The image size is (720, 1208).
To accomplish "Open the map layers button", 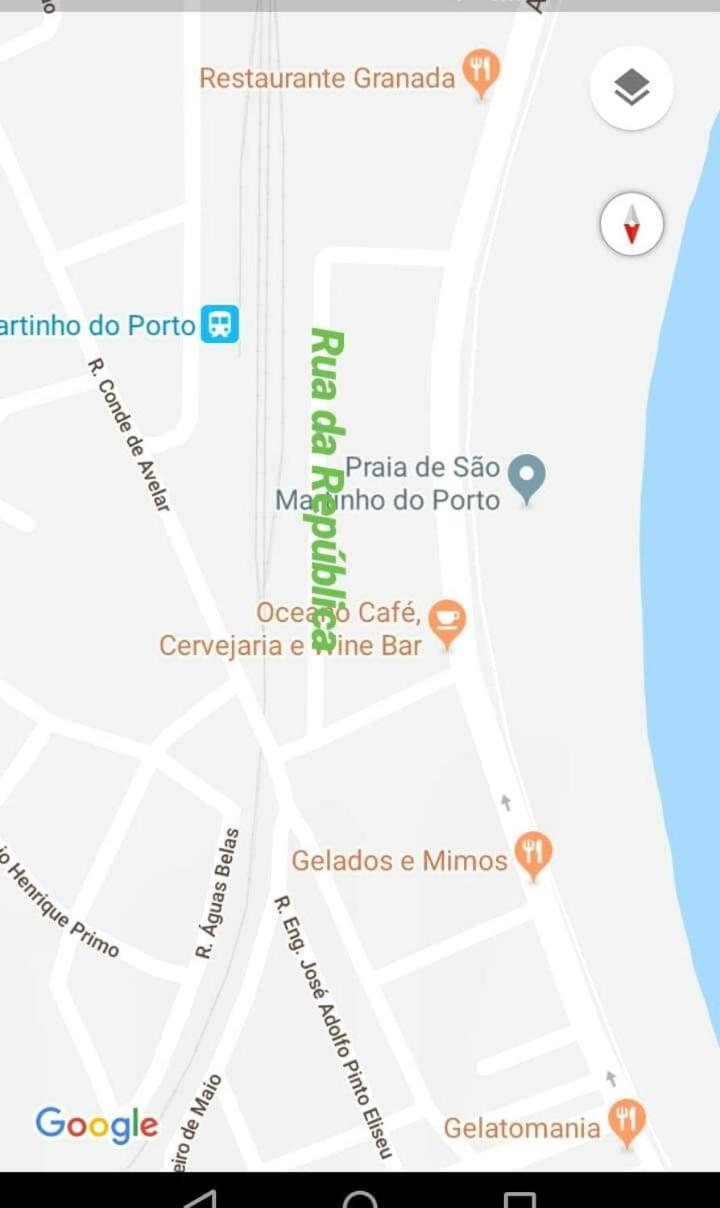I will 631,88.
